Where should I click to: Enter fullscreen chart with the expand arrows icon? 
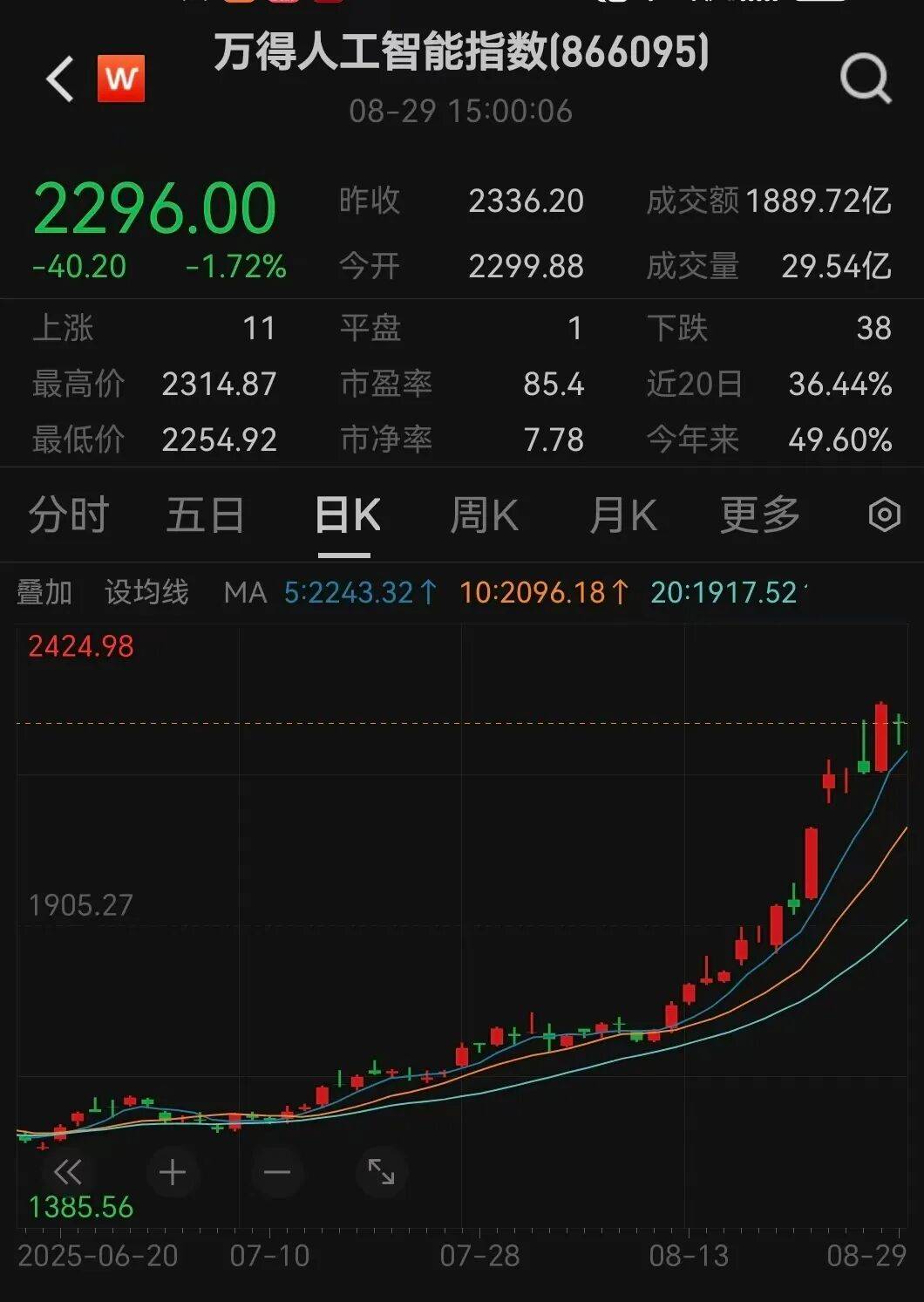click(x=381, y=1173)
